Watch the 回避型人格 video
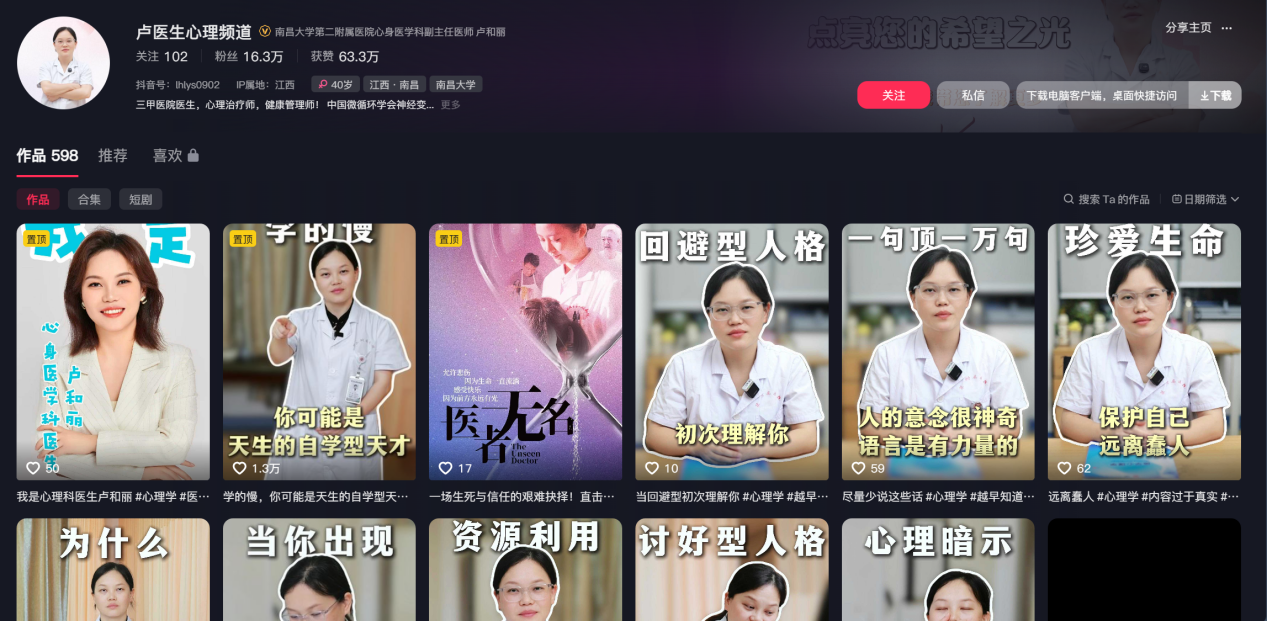The image size is (1267, 621). tap(732, 351)
